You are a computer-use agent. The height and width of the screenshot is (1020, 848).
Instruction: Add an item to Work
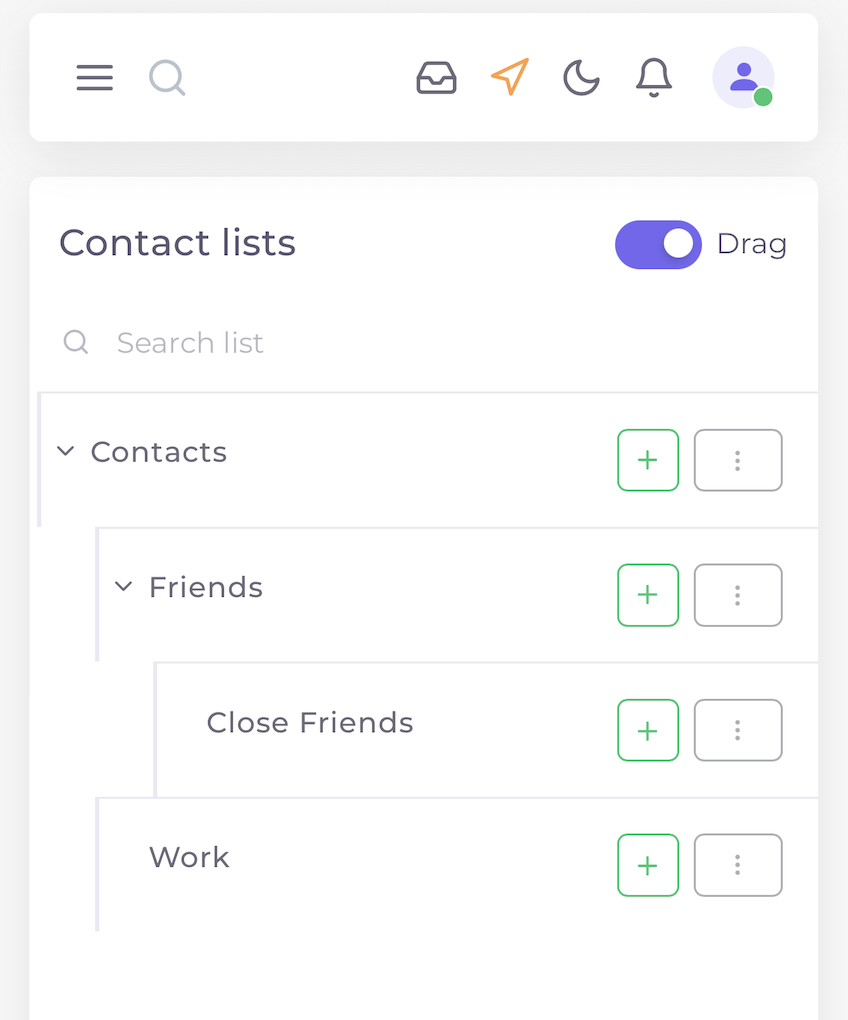(648, 865)
